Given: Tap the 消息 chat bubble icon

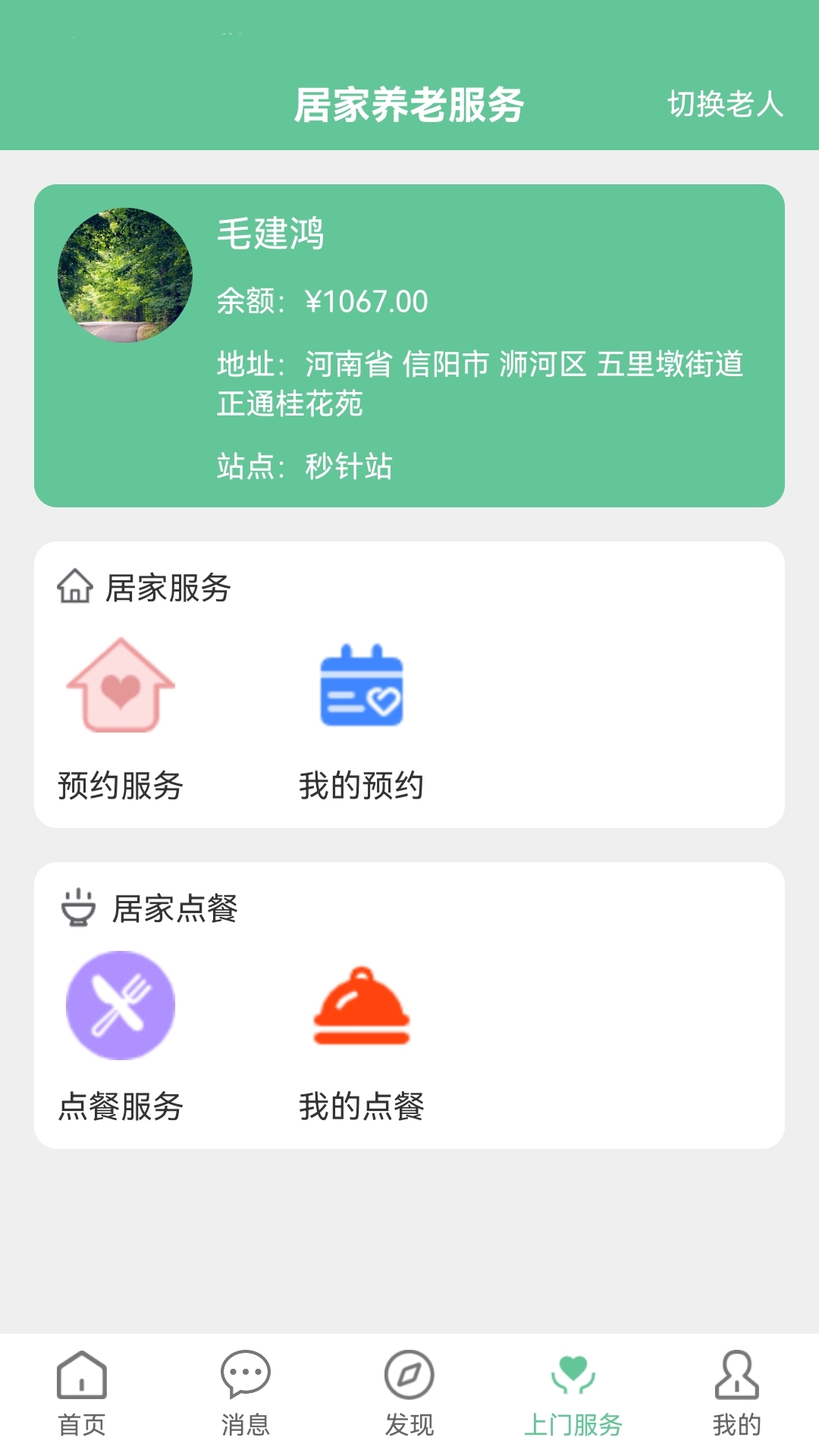Looking at the screenshot, I should pyautogui.click(x=245, y=1376).
